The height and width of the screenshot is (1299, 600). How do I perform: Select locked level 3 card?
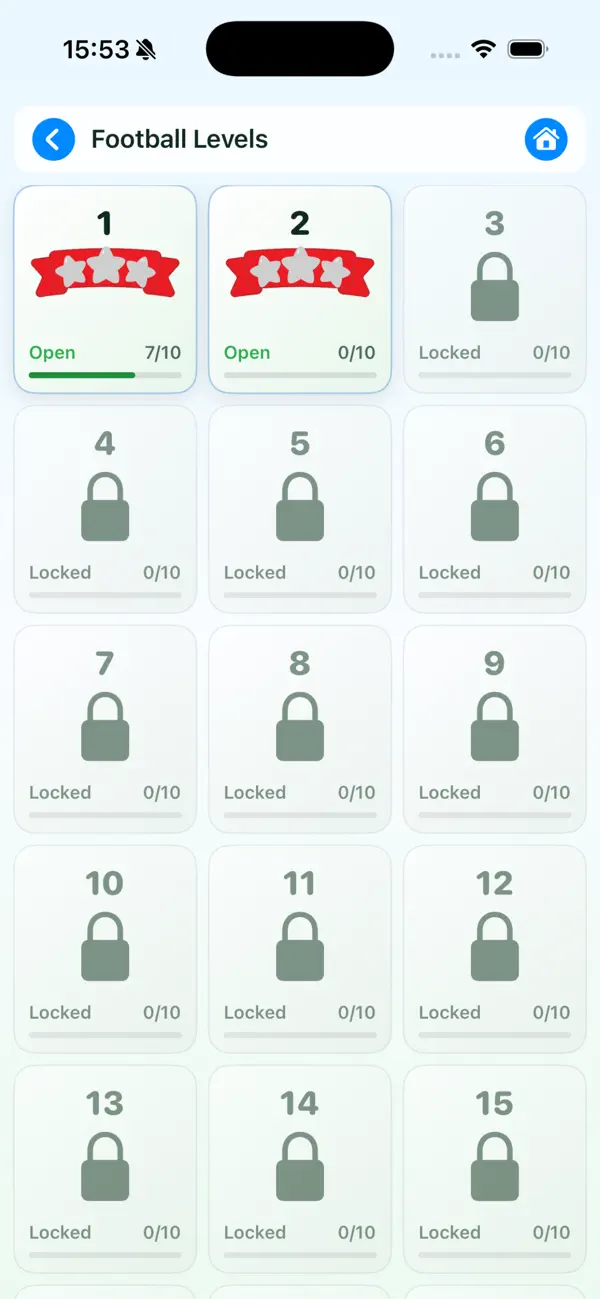(495, 289)
